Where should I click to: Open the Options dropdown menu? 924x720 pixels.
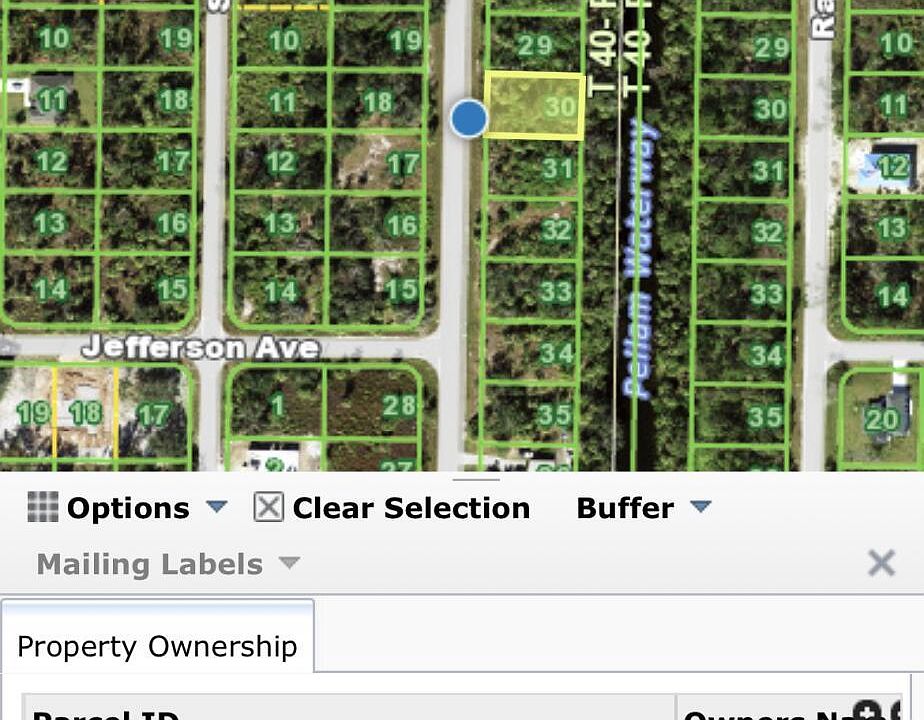pyautogui.click(x=127, y=508)
